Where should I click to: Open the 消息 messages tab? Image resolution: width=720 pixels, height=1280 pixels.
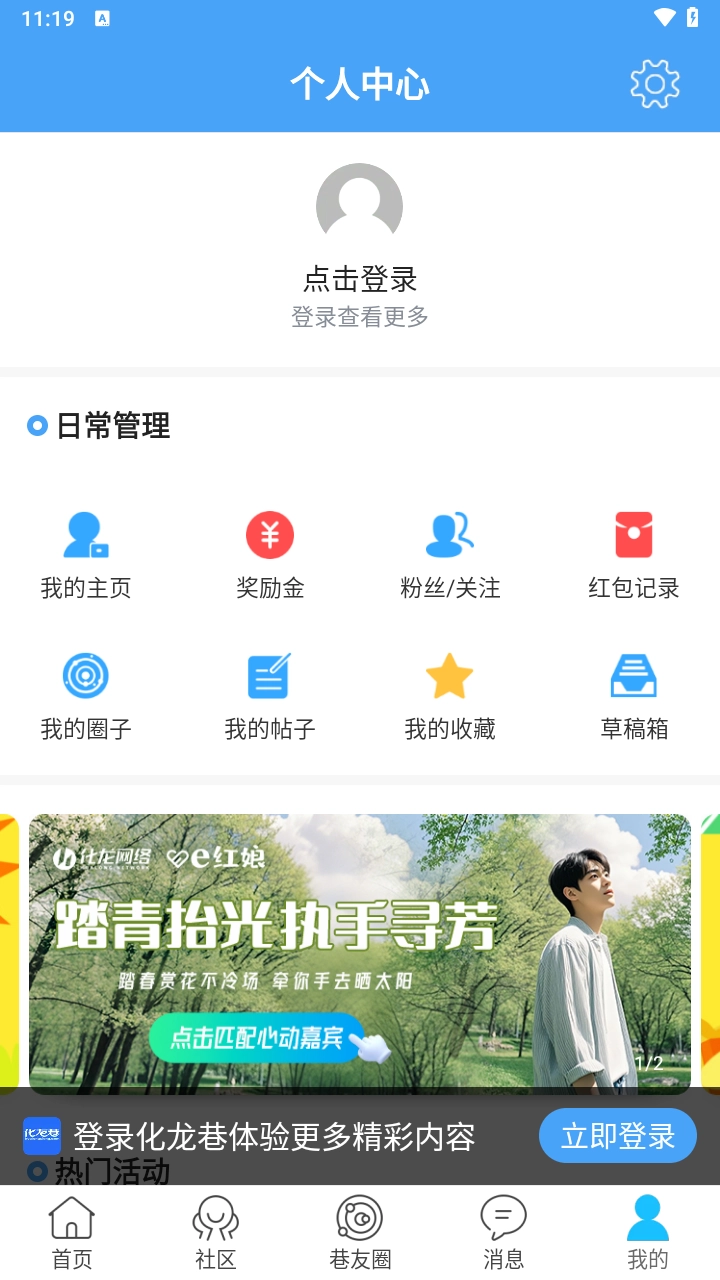(504, 1230)
